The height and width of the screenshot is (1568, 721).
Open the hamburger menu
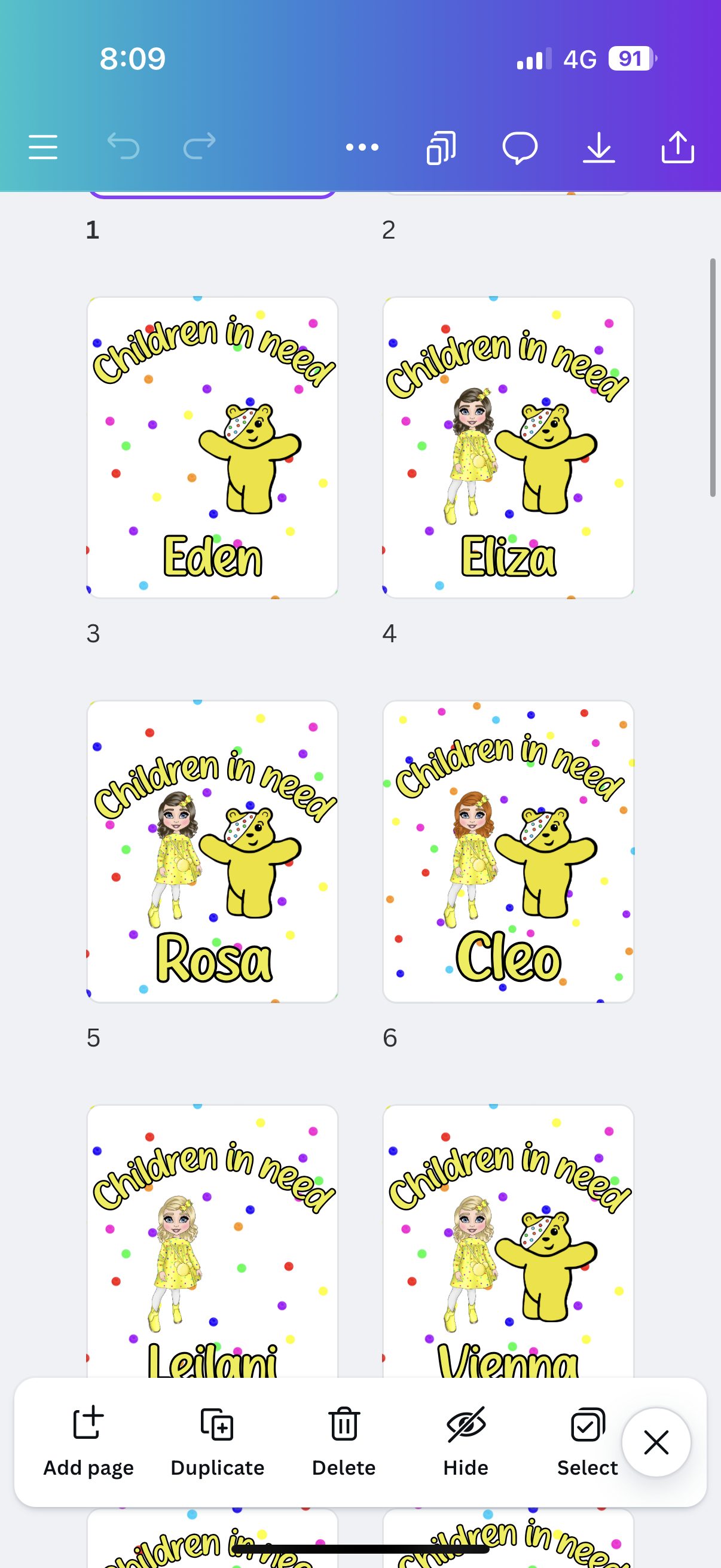coord(42,147)
